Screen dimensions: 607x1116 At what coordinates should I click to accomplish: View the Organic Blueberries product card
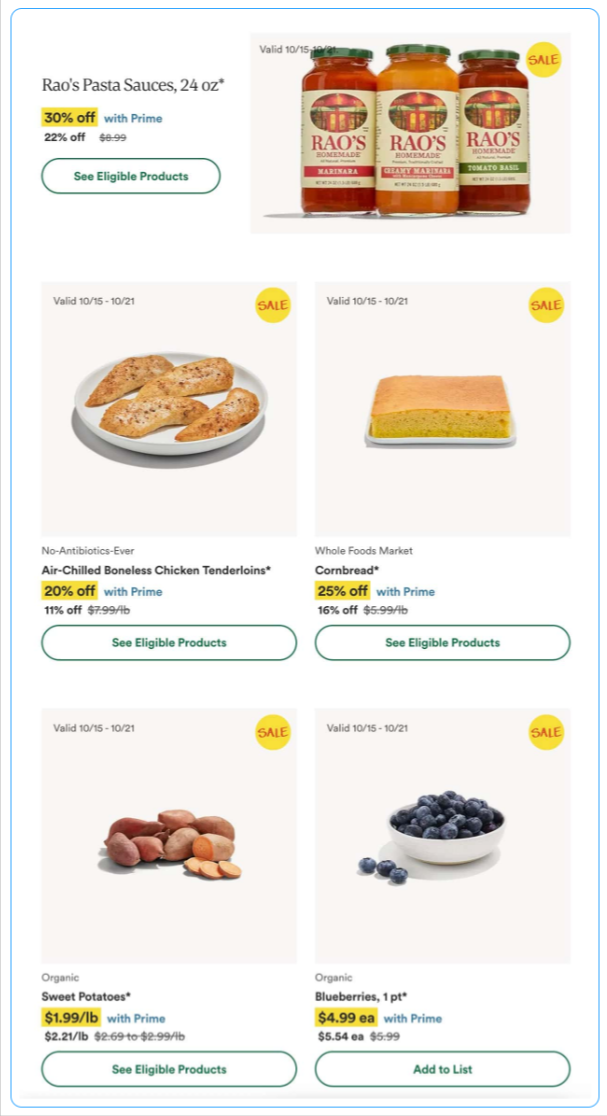[442, 835]
